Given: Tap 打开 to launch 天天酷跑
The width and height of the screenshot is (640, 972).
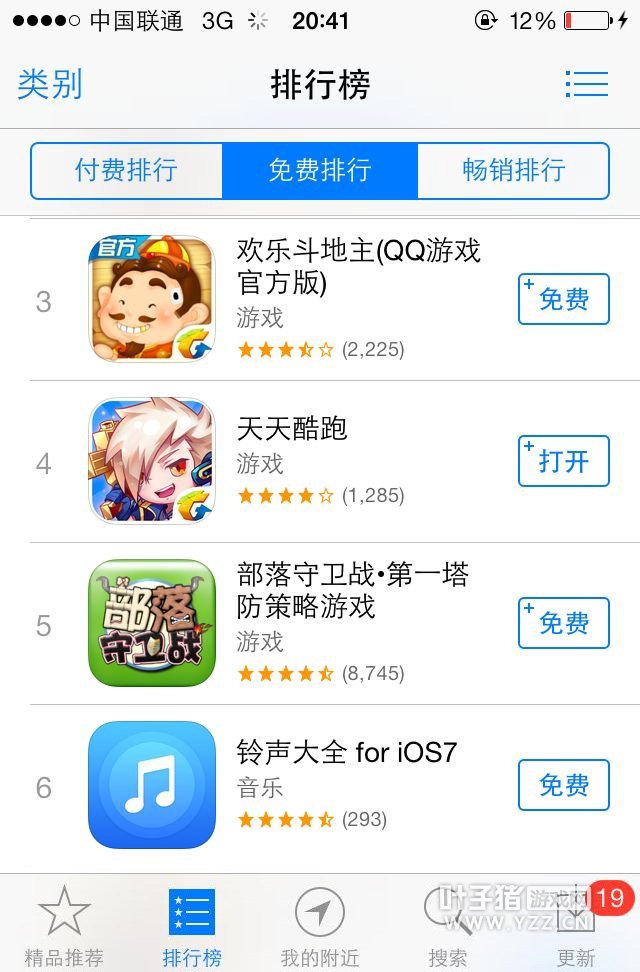Looking at the screenshot, I should (563, 461).
